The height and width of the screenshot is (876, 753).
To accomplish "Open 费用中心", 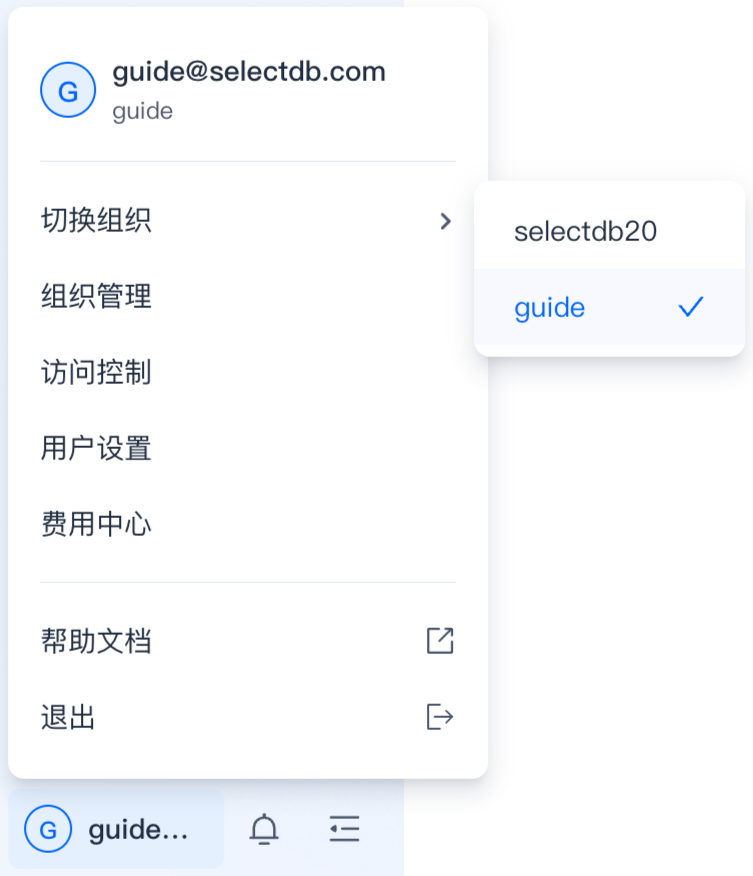I will coord(97,524).
